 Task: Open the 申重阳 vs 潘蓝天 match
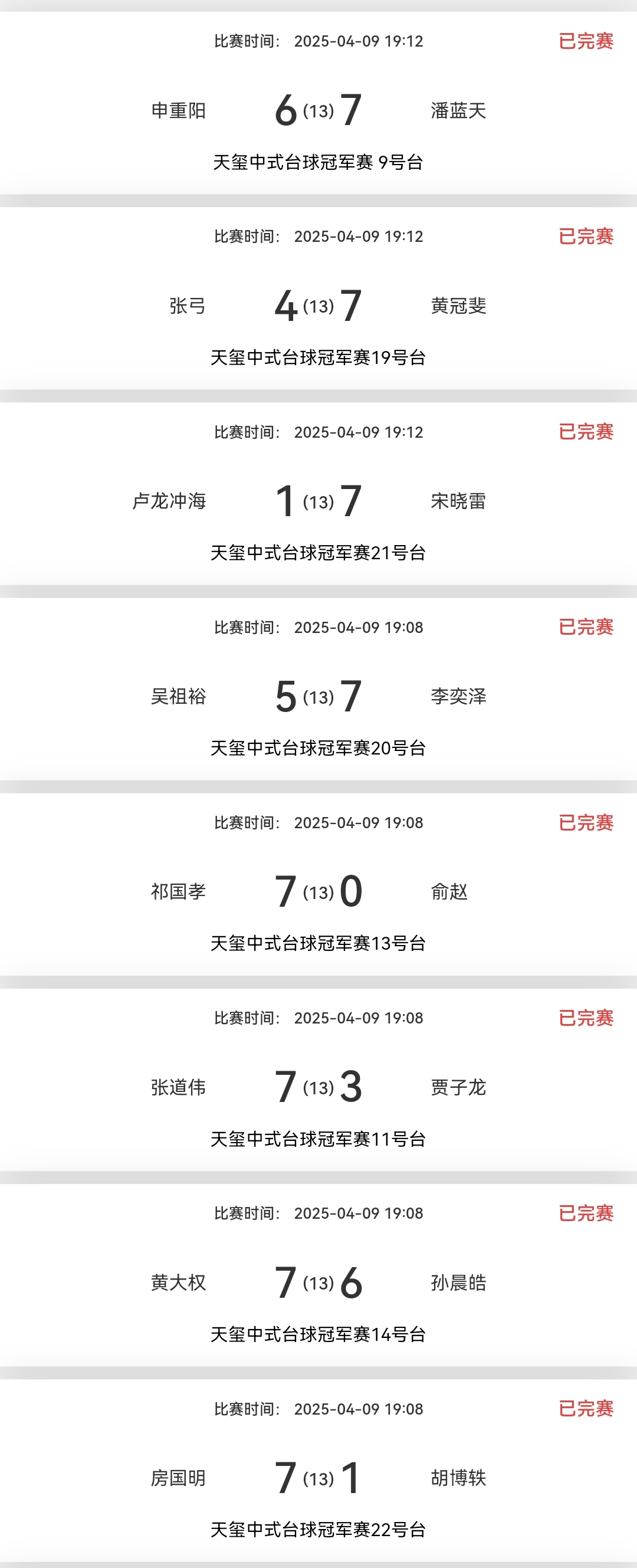click(x=318, y=111)
